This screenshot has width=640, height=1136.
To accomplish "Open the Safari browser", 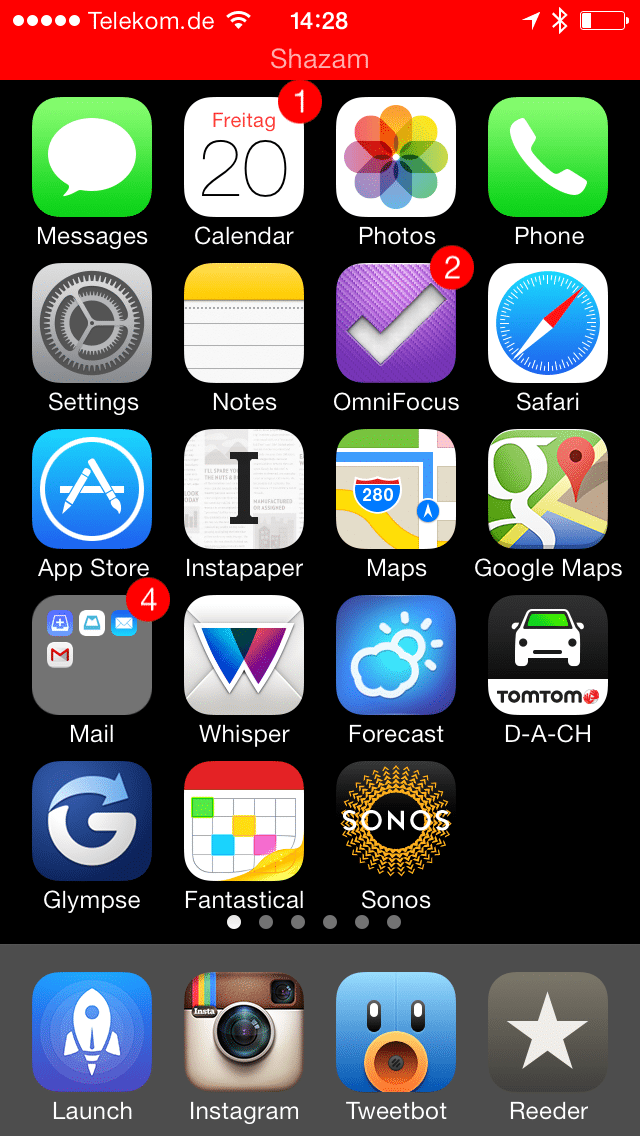I will [x=548, y=323].
